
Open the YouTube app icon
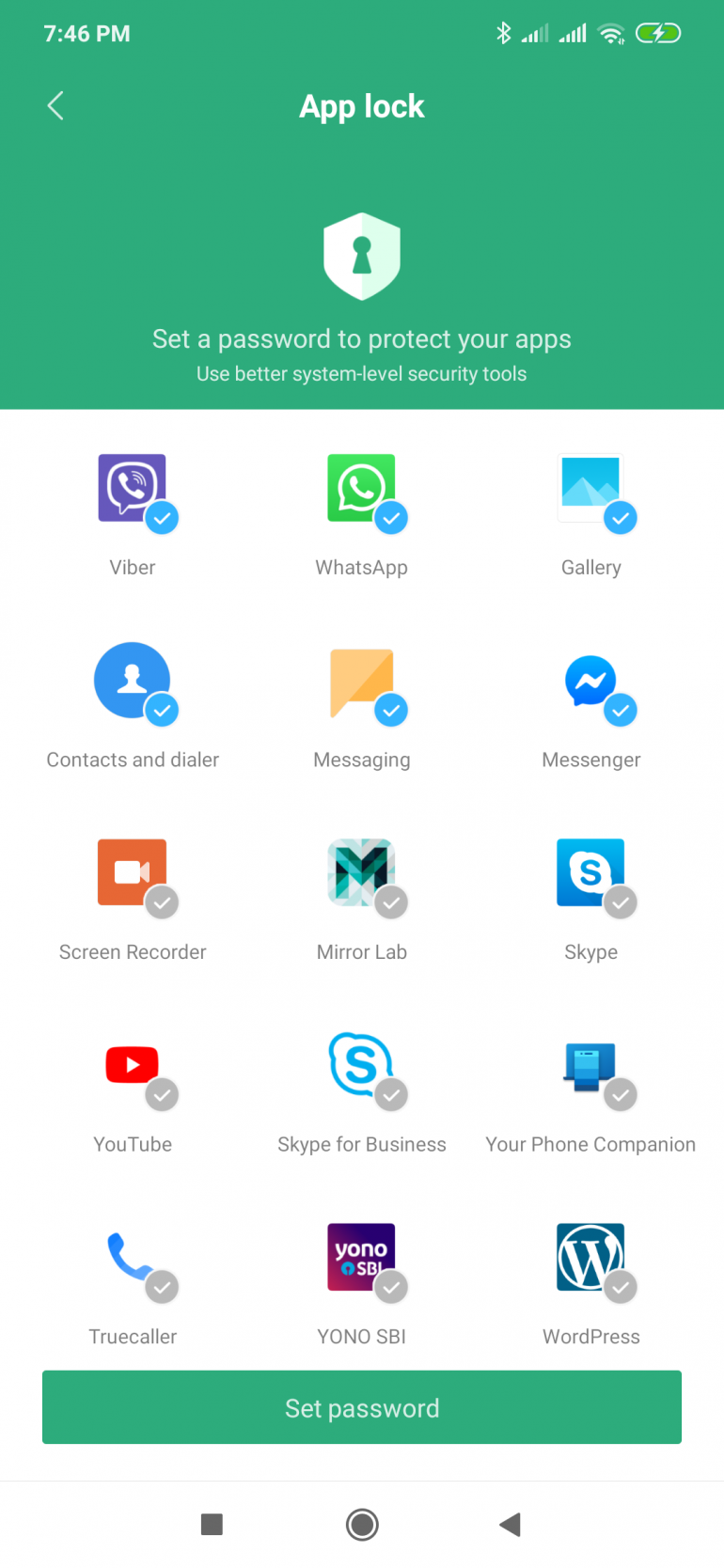[x=132, y=1065]
